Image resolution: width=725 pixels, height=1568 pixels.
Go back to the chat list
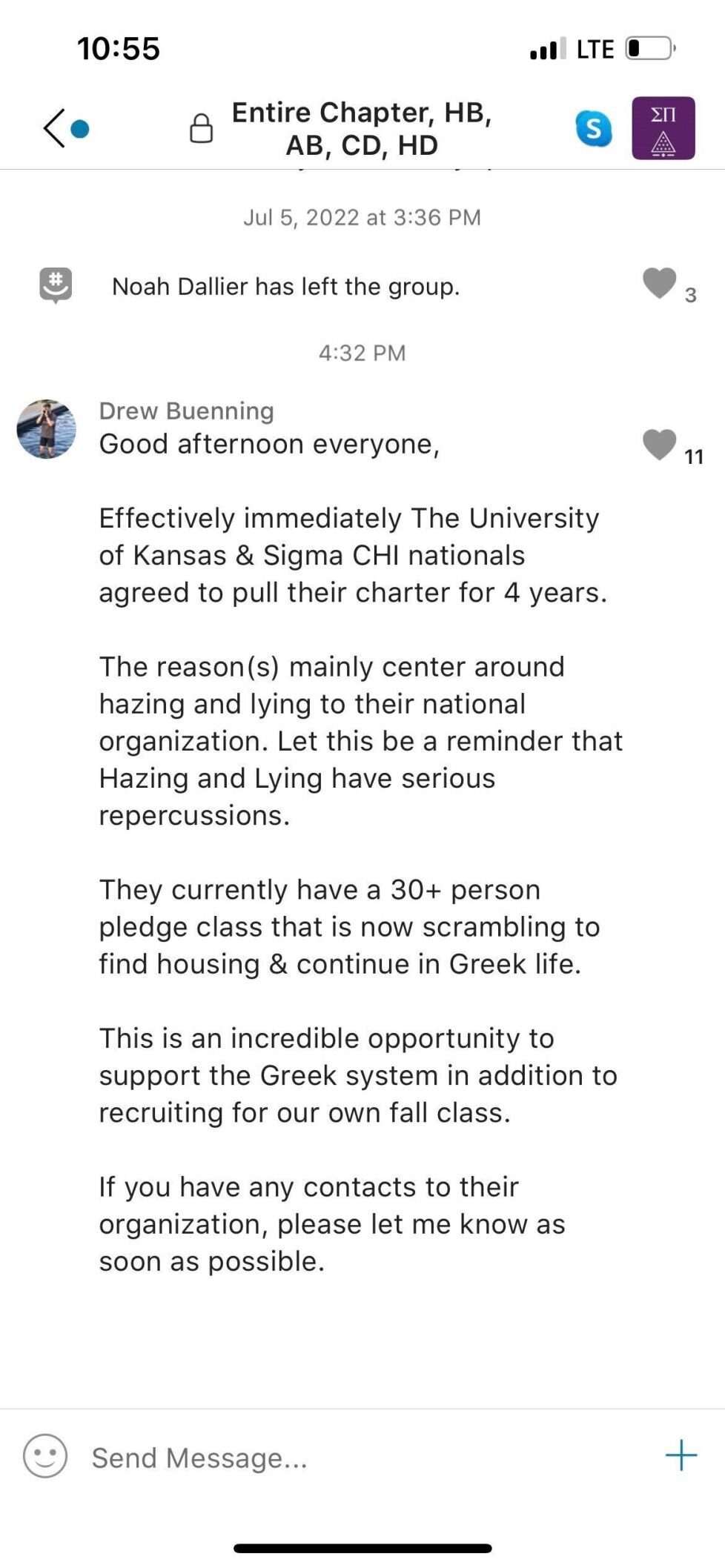[x=55, y=128]
